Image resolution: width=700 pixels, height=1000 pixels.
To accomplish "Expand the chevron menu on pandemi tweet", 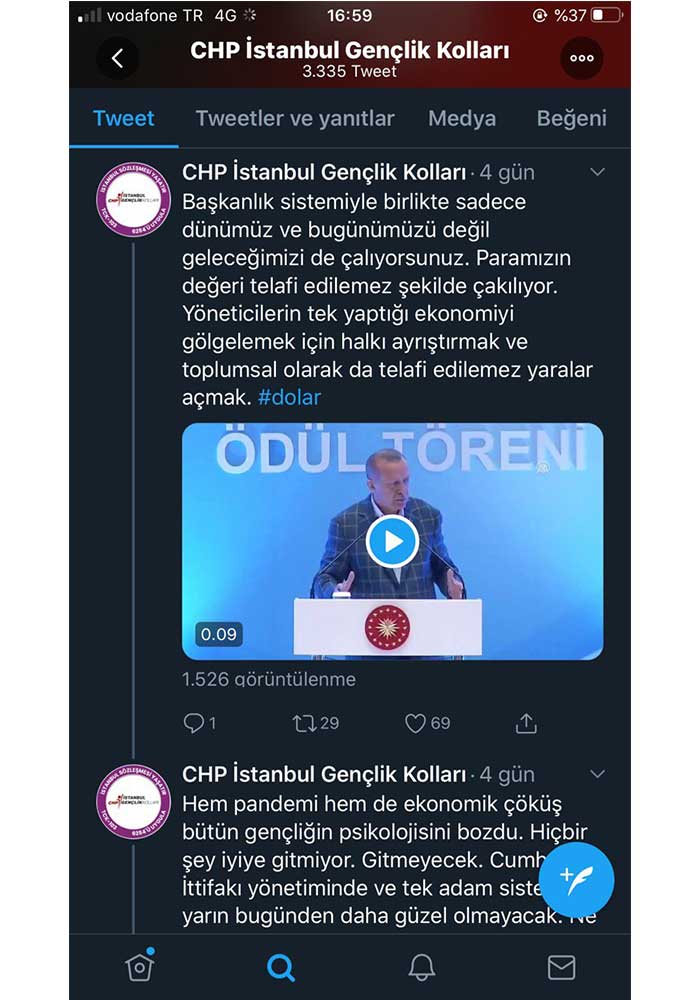I will 597,774.
